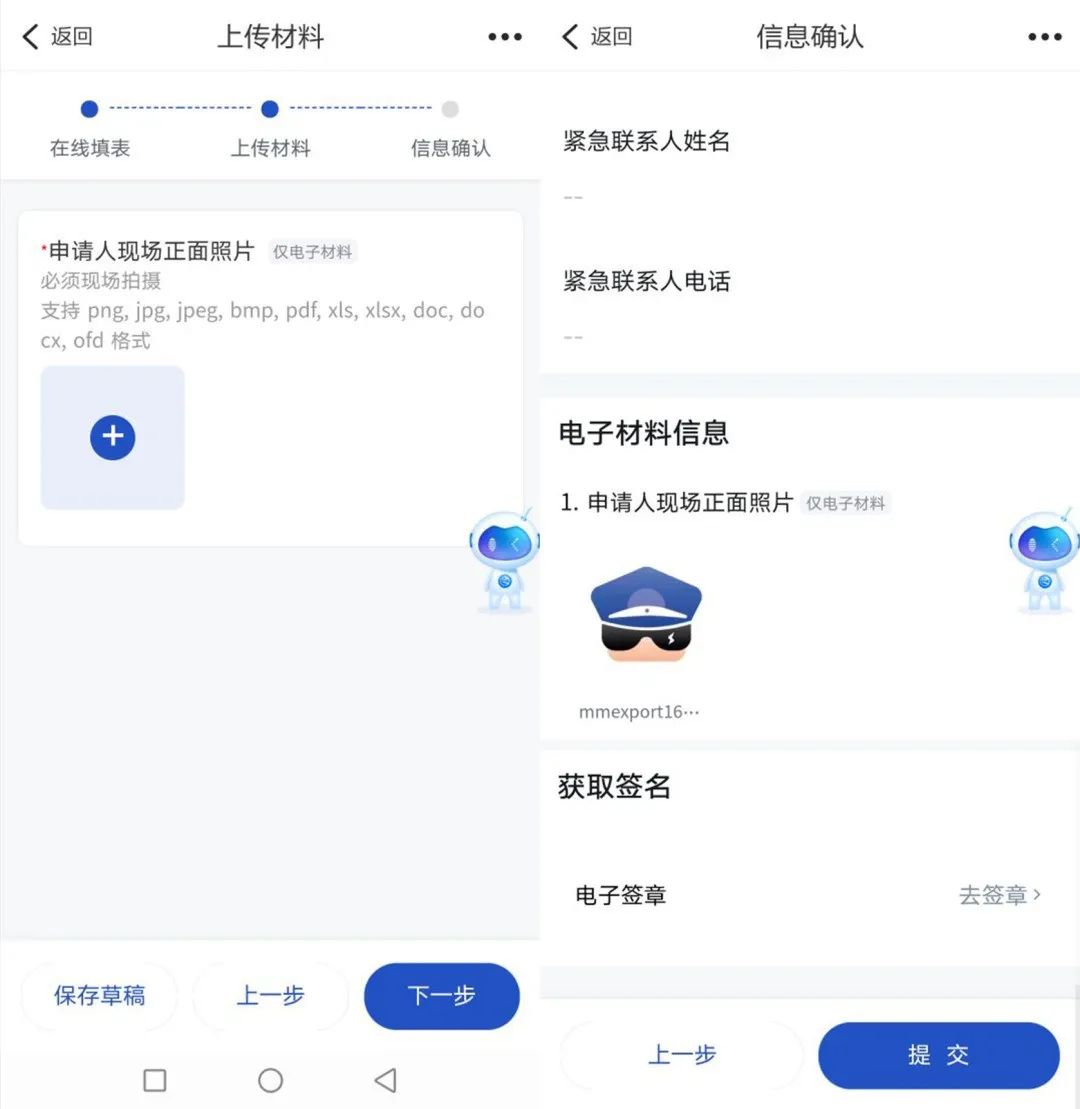
Task: Open recent apps with square button
Action: (154, 1080)
